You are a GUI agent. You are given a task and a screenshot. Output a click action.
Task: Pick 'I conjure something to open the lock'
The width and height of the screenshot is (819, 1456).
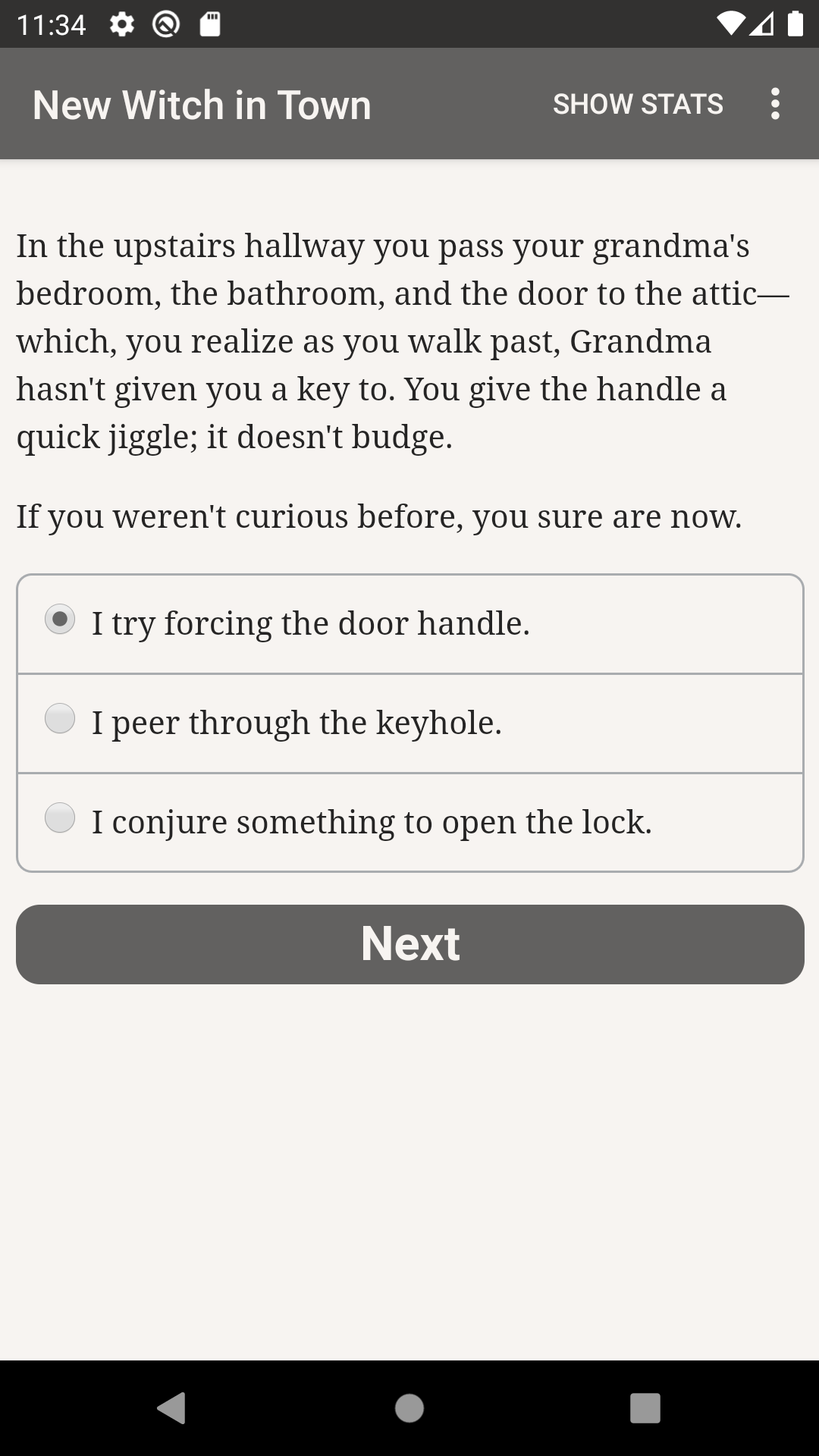pyautogui.click(x=409, y=823)
